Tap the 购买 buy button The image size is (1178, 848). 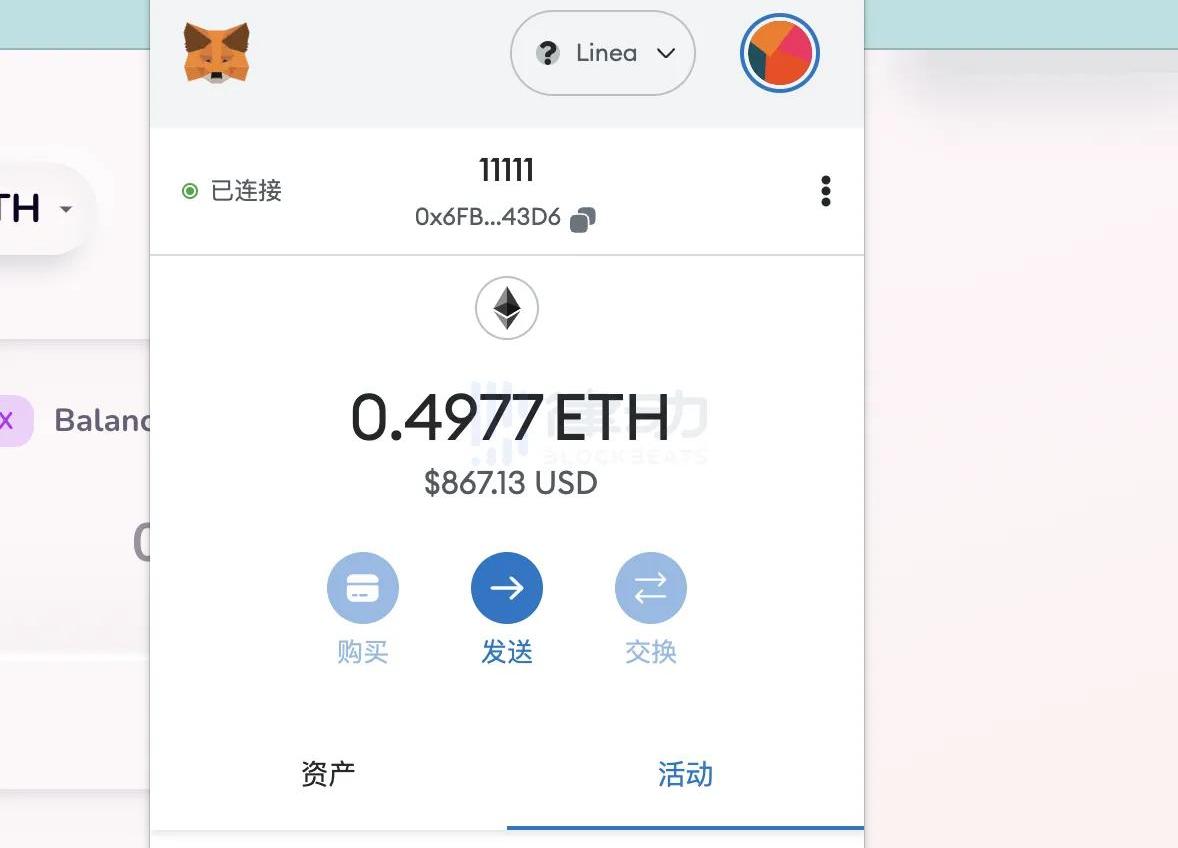click(362, 588)
